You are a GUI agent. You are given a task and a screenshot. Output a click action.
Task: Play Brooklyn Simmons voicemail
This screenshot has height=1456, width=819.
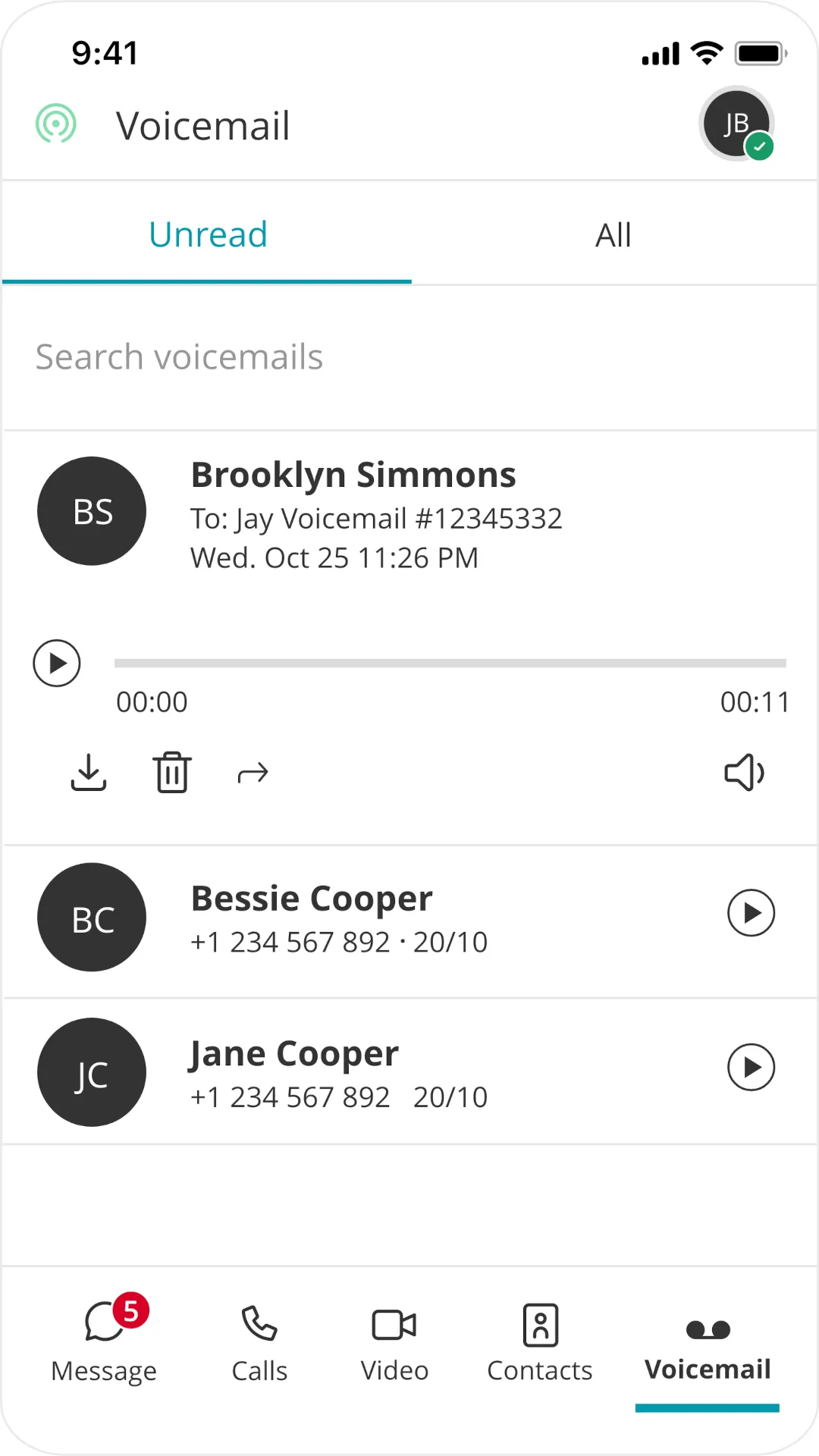[57, 663]
